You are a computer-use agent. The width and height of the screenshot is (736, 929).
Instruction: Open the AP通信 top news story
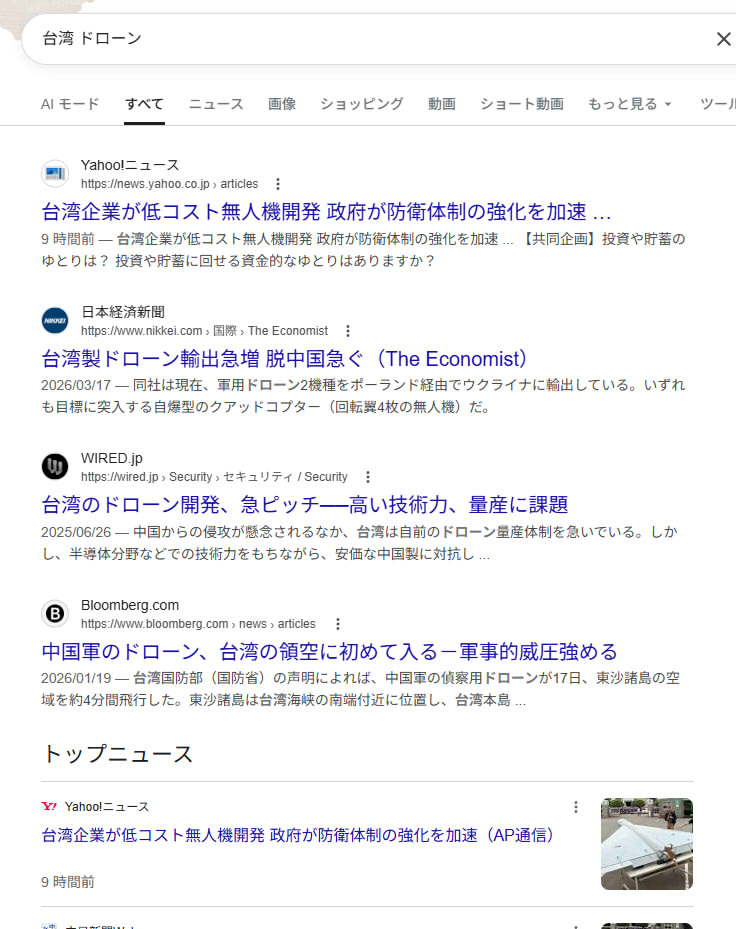coord(297,835)
